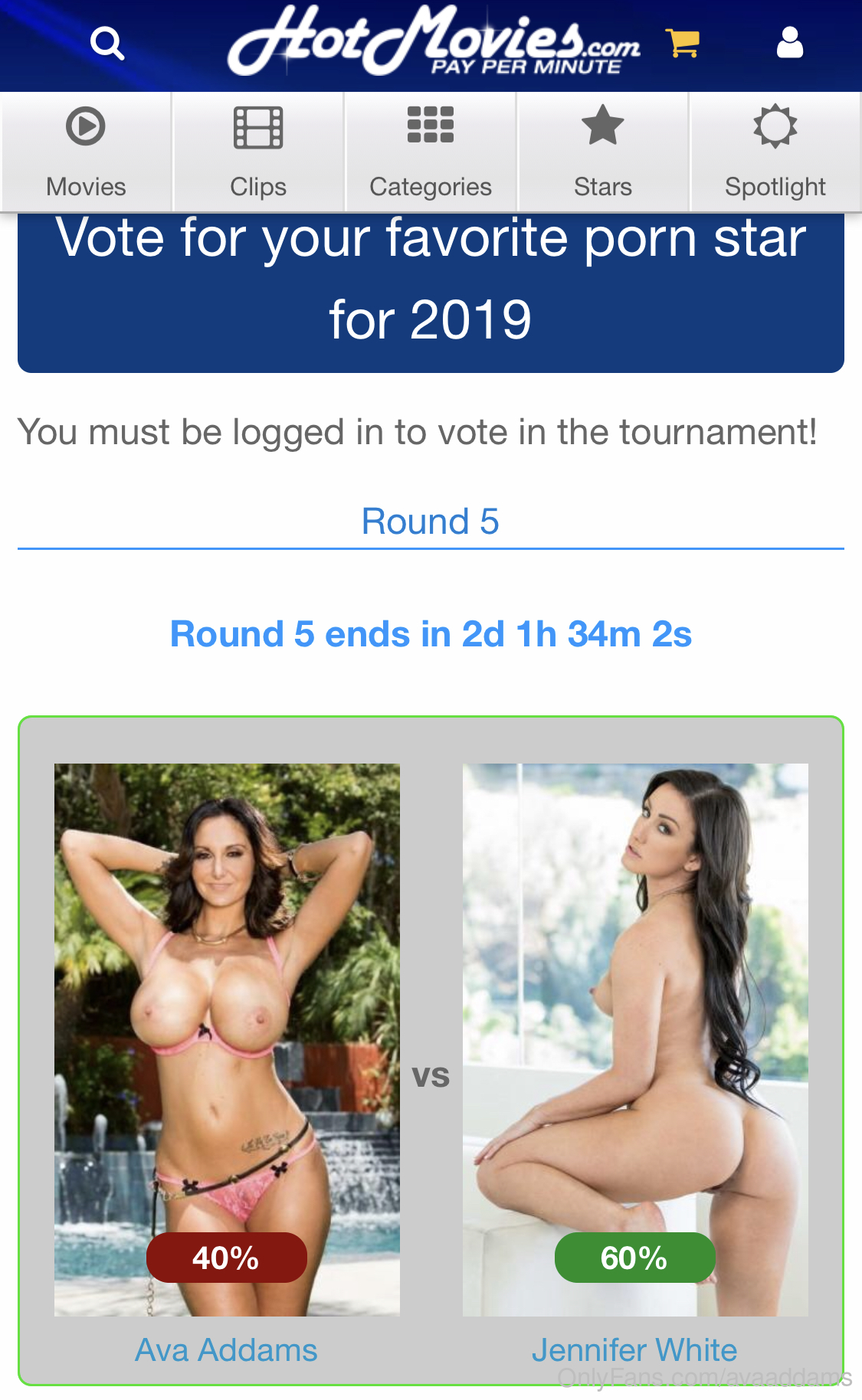Go to the Movies section
Viewport: 862px width, 1400px height.
pos(86,152)
